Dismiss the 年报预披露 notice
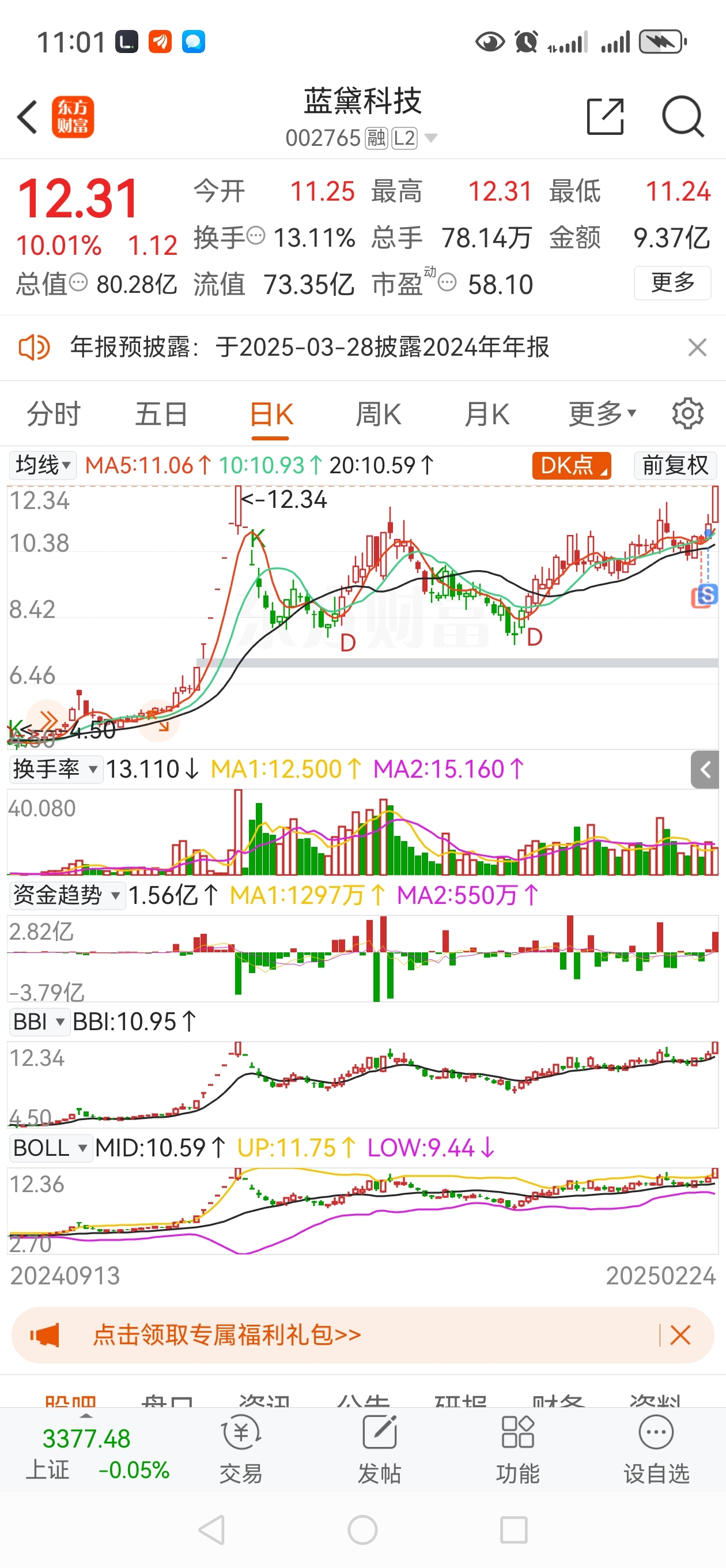Image resolution: width=726 pixels, height=1568 pixels. click(x=697, y=348)
